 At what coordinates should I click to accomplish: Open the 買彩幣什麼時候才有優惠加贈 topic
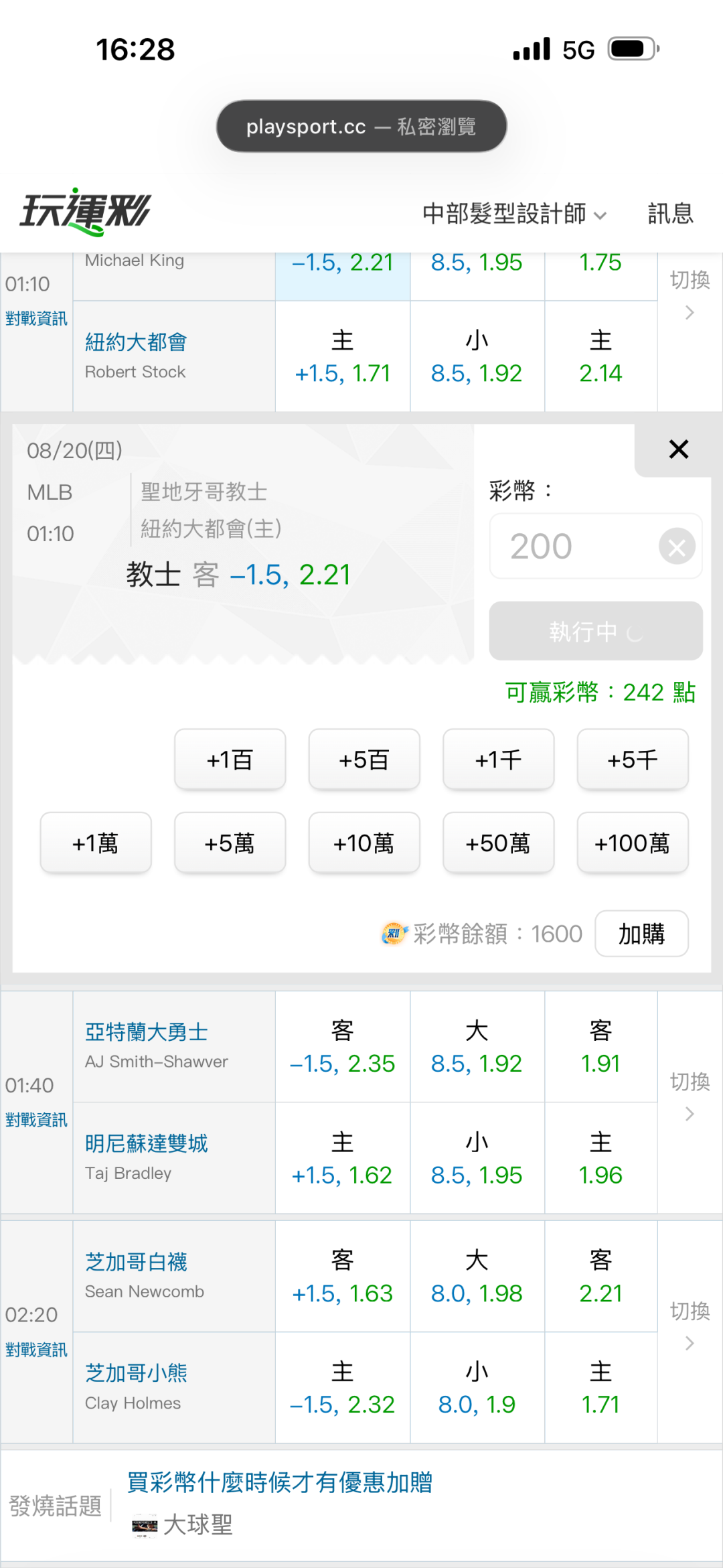click(280, 1482)
